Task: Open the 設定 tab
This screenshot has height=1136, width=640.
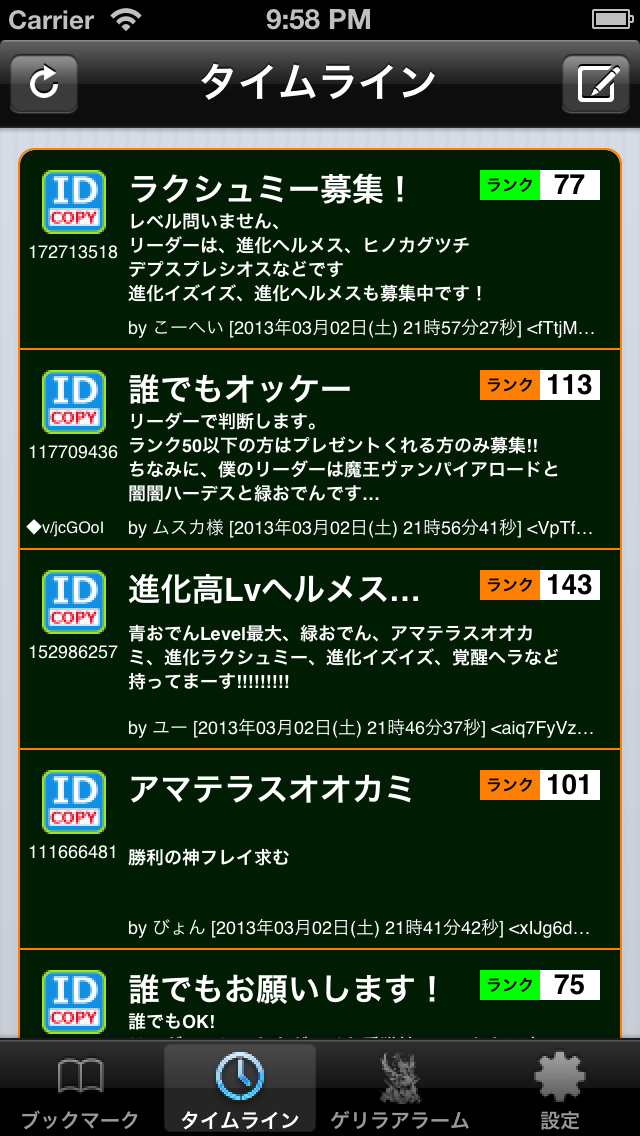Action: pos(559,1091)
